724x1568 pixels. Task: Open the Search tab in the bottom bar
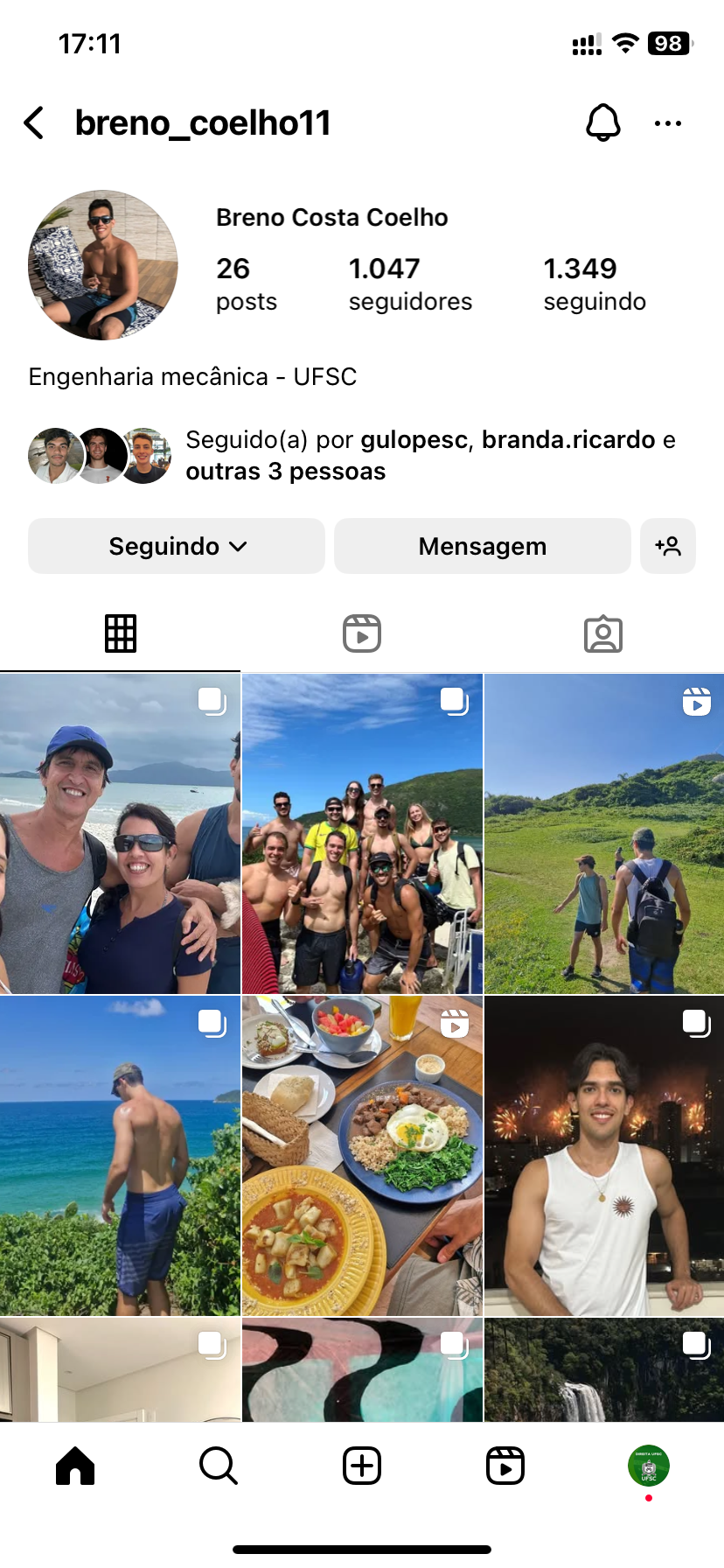(219, 1466)
